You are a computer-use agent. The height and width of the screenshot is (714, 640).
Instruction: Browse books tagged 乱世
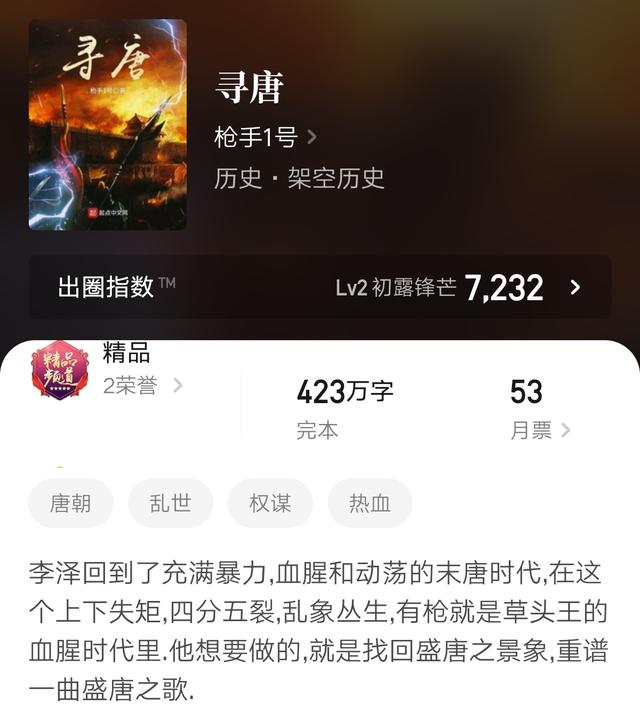point(170,503)
